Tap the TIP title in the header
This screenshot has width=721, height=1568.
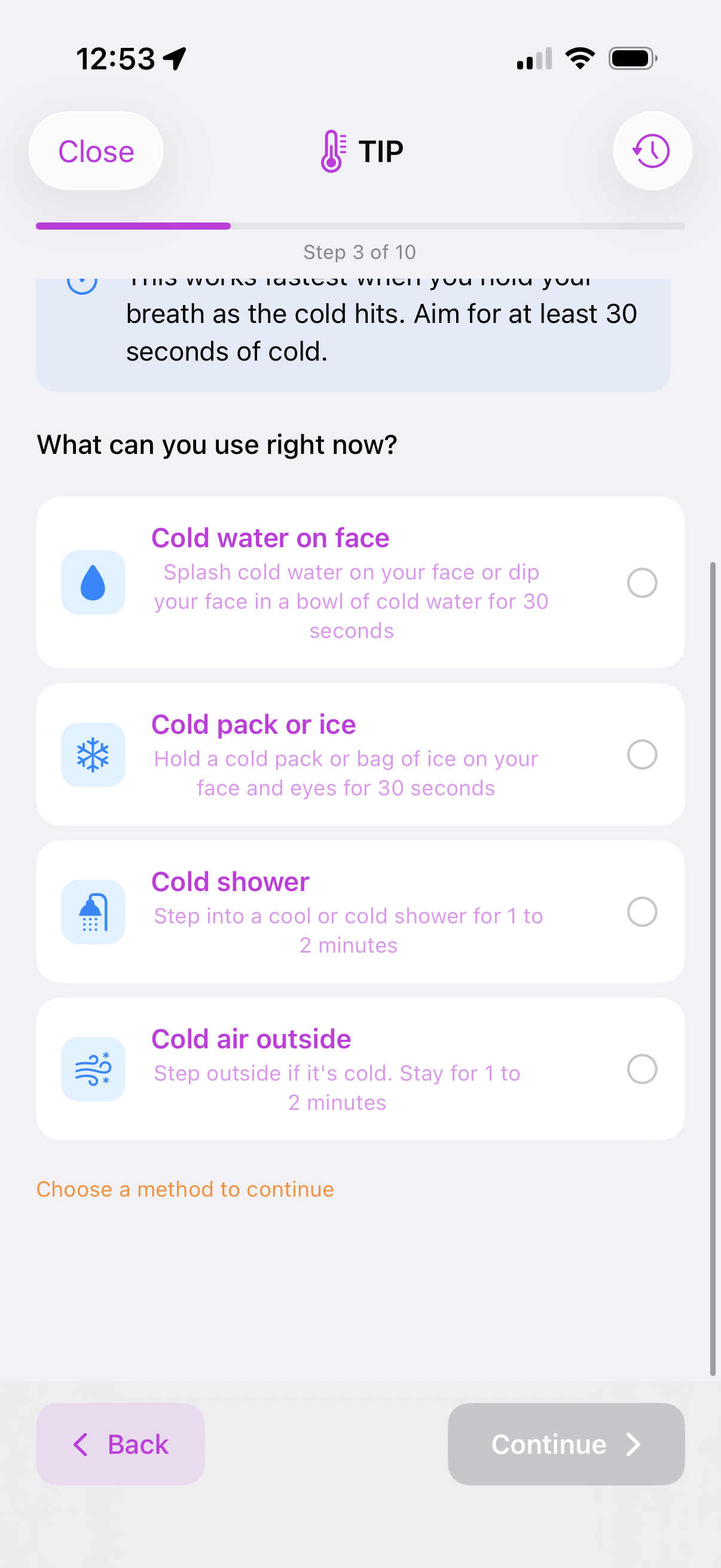click(380, 150)
